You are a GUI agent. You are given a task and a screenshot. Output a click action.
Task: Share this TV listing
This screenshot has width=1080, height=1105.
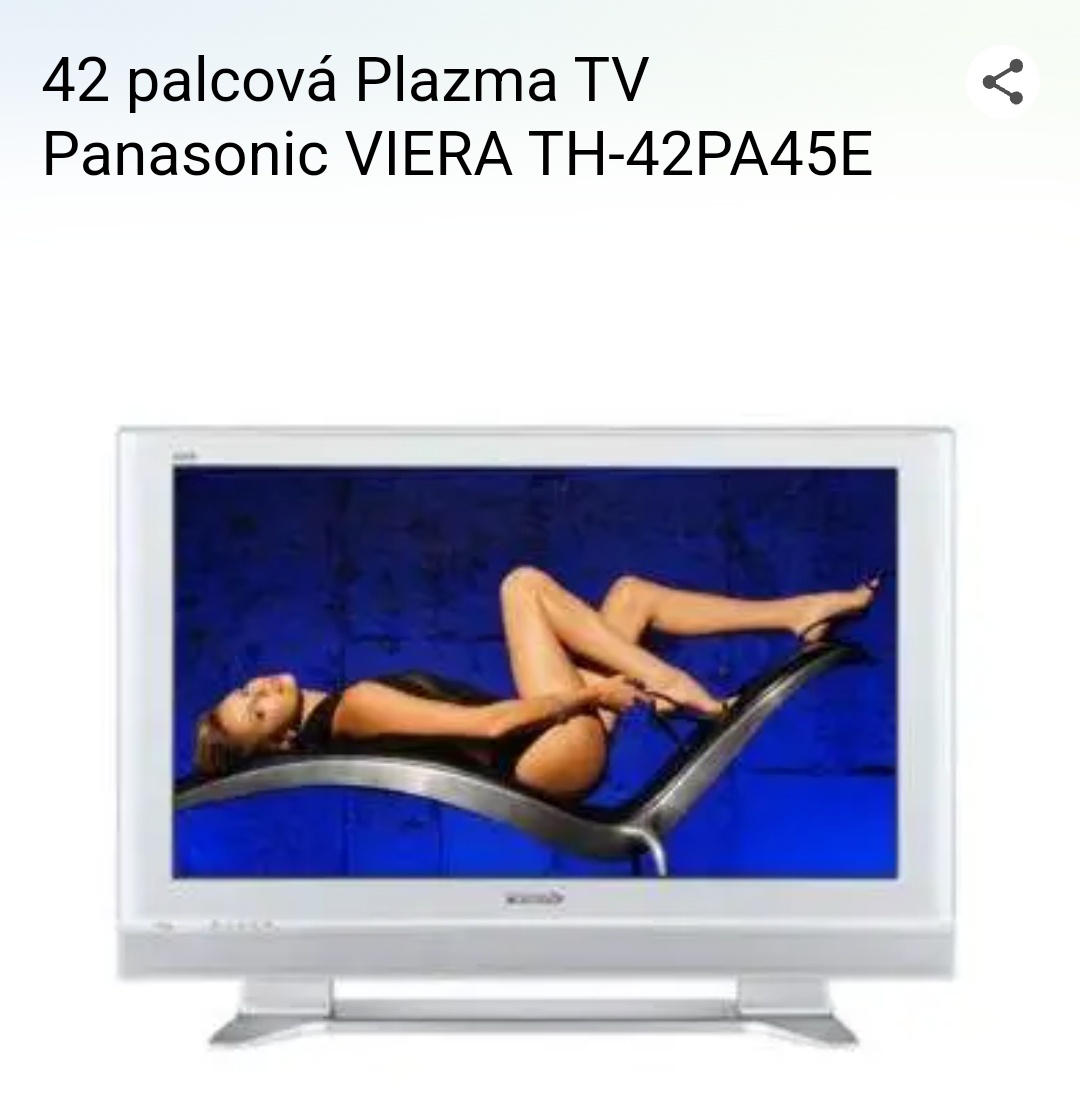1002,82
